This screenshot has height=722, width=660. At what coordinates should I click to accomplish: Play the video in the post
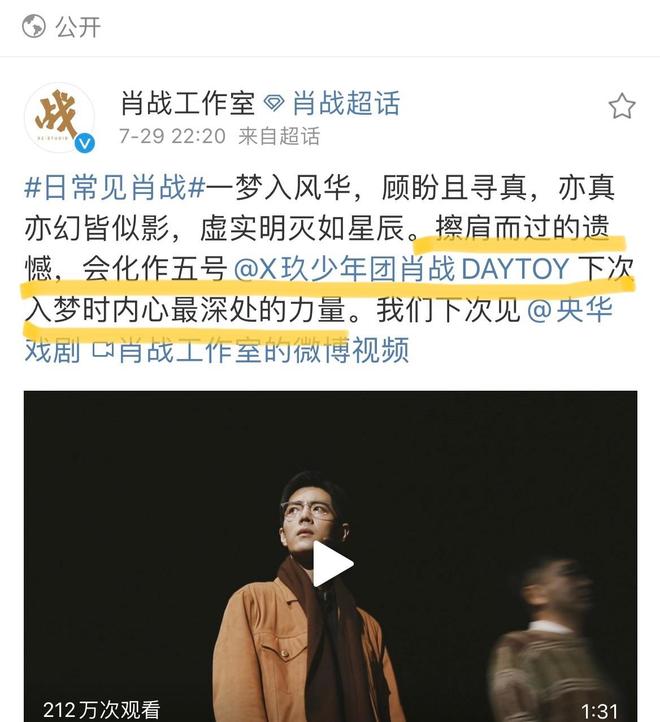(331, 565)
